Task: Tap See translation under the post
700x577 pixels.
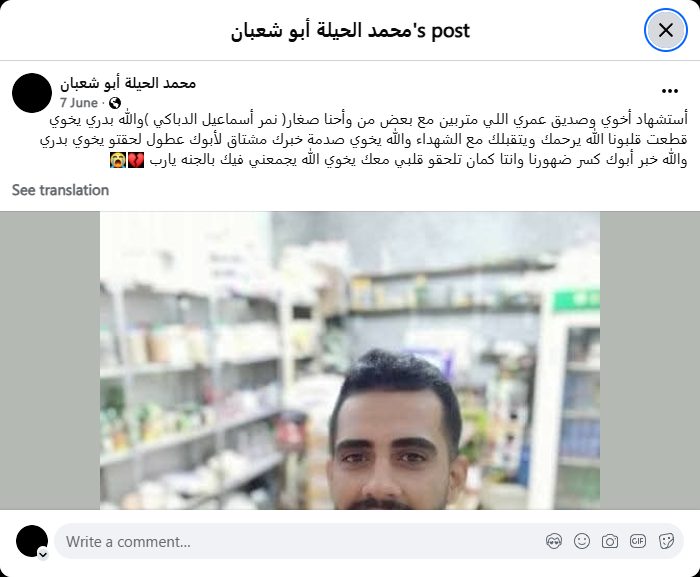Action: coord(60,190)
